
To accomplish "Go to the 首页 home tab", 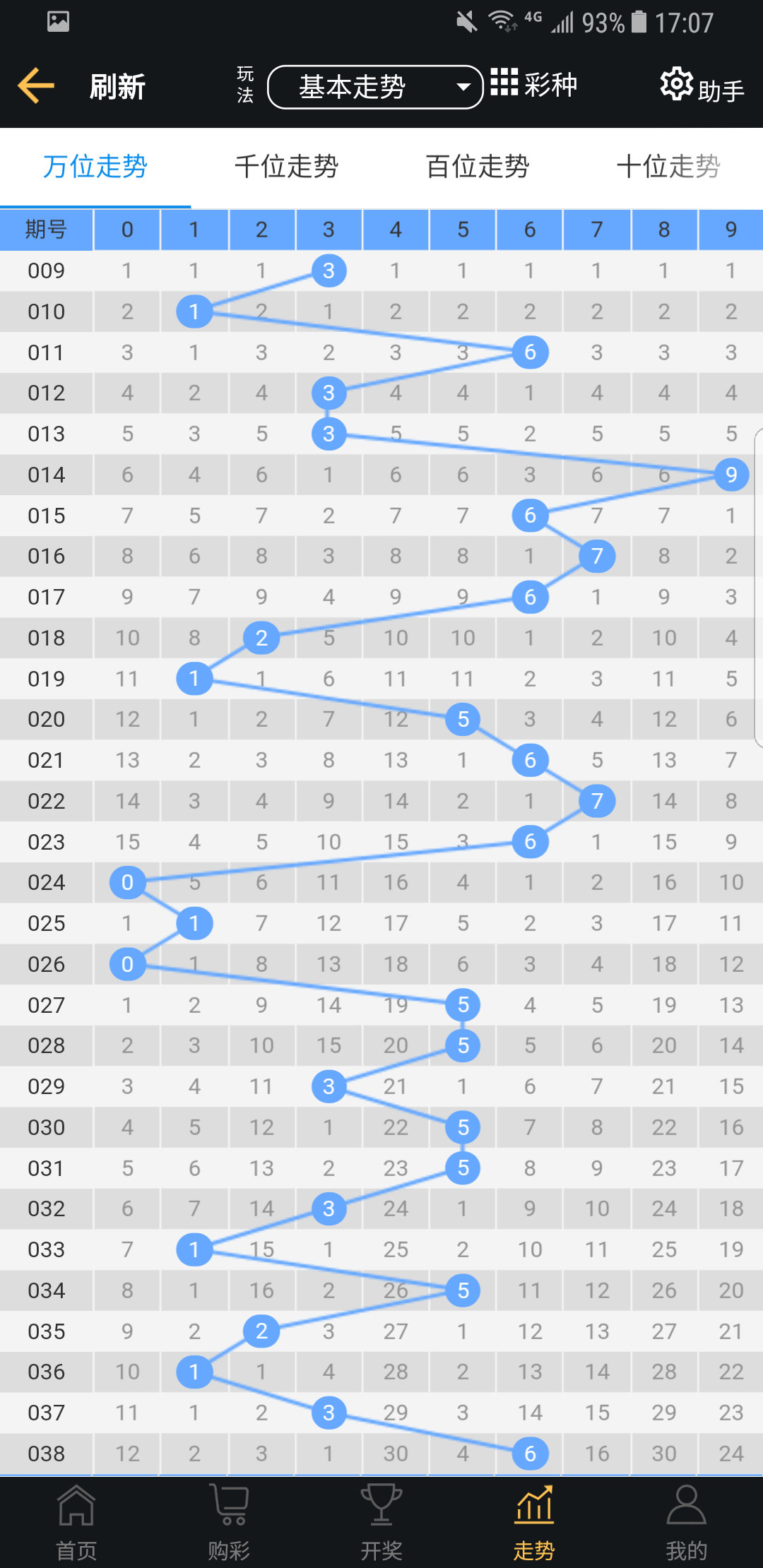I will click(x=76, y=1521).
